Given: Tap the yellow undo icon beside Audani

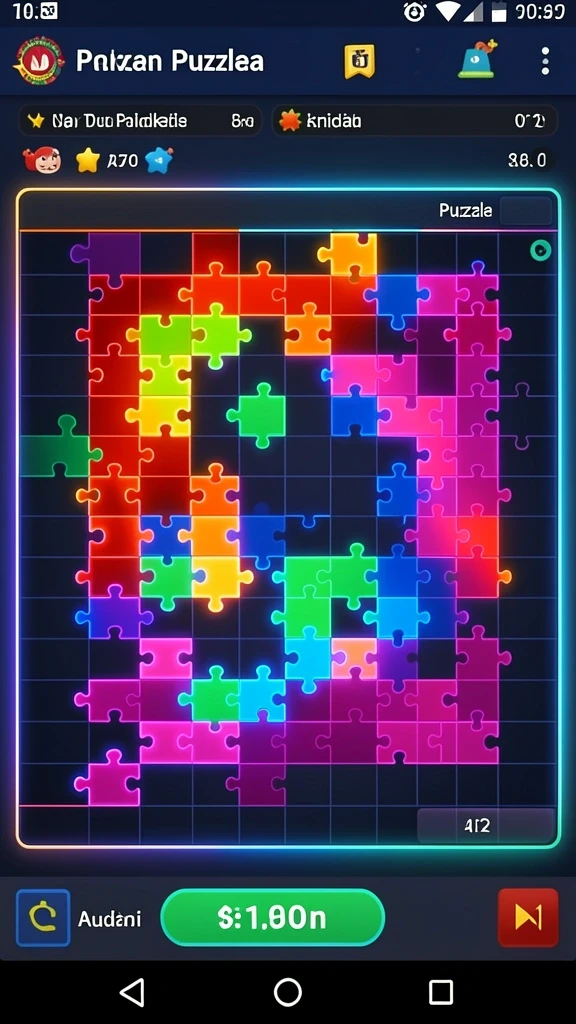Looking at the screenshot, I should tap(43, 918).
